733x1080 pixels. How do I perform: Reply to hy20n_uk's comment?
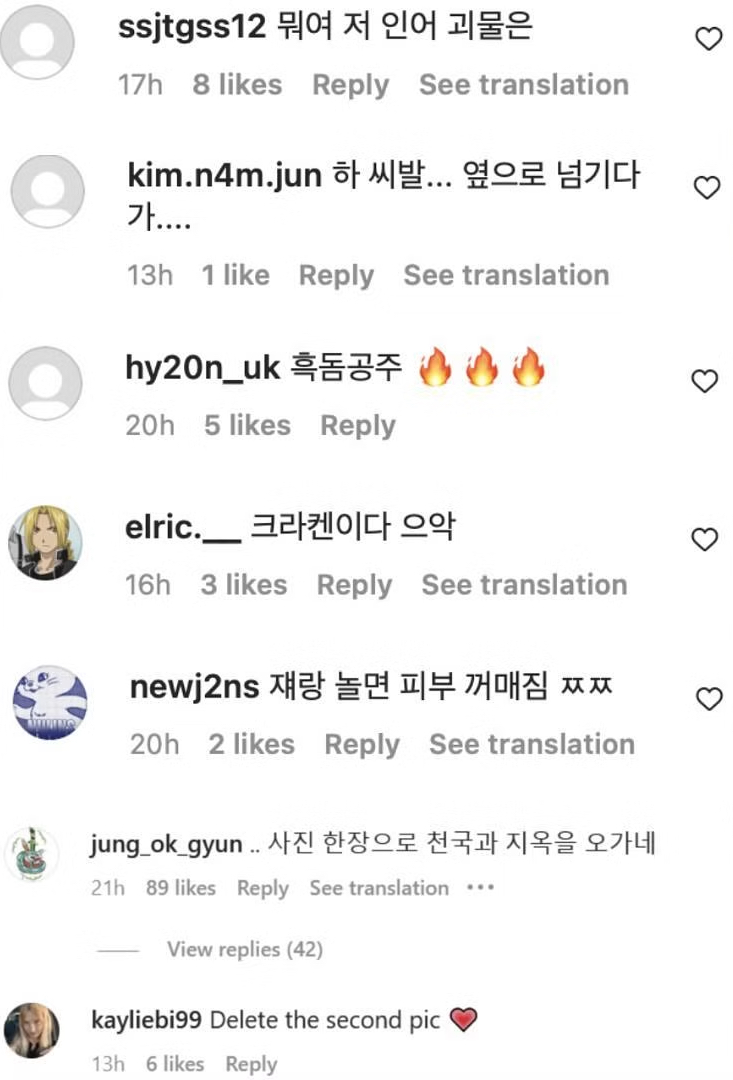pos(358,425)
